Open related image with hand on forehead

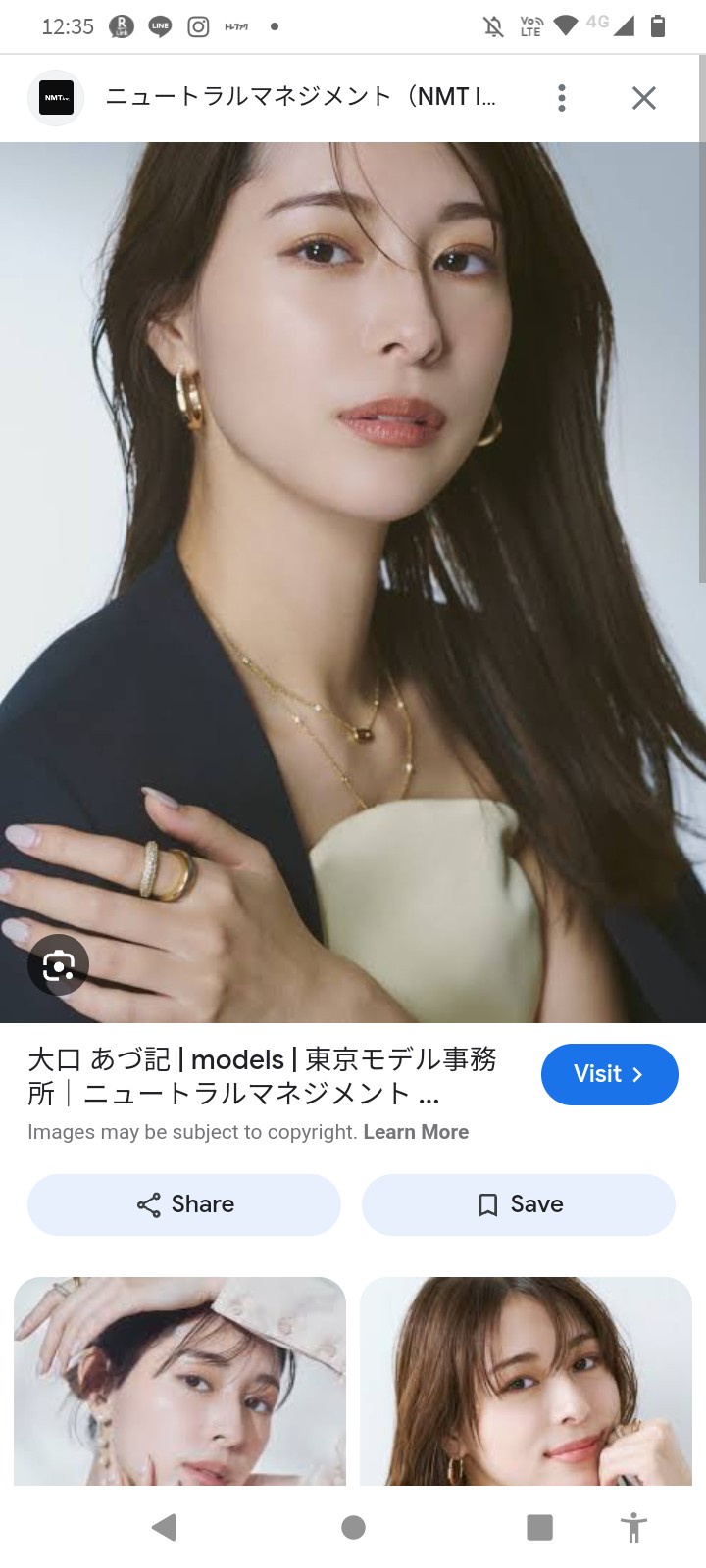pyautogui.click(x=180, y=1380)
